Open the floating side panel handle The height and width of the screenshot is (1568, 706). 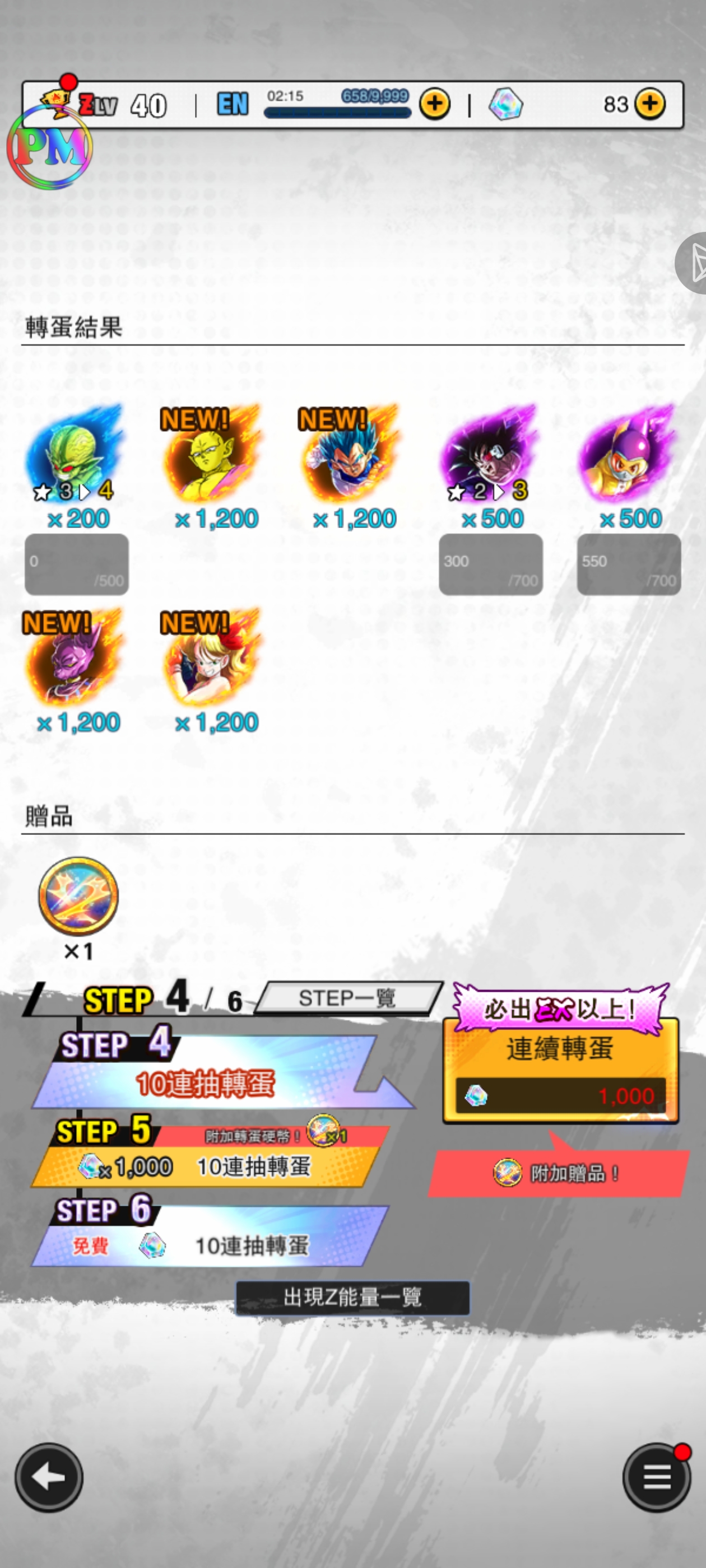(693, 263)
